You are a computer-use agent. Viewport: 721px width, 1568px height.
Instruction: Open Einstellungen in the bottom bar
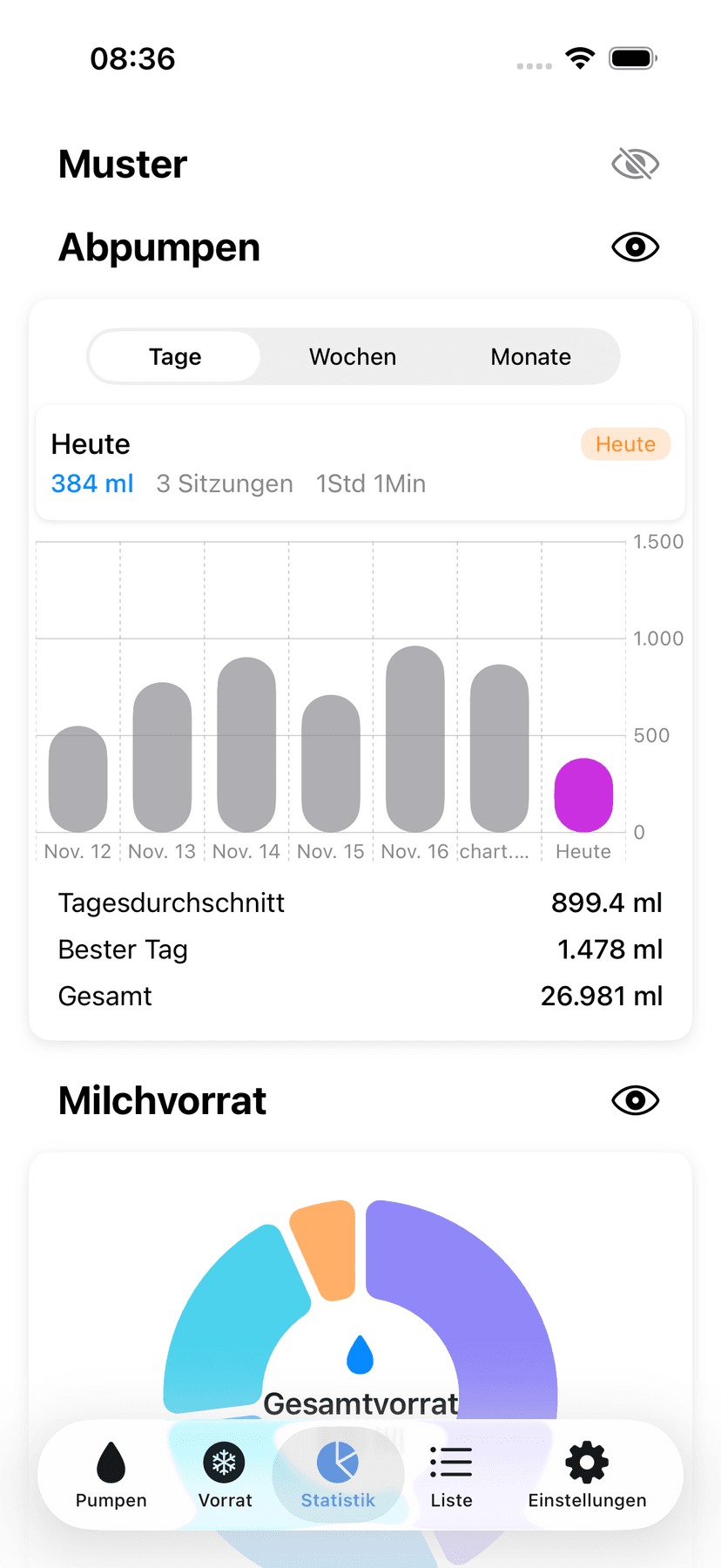(587, 1474)
